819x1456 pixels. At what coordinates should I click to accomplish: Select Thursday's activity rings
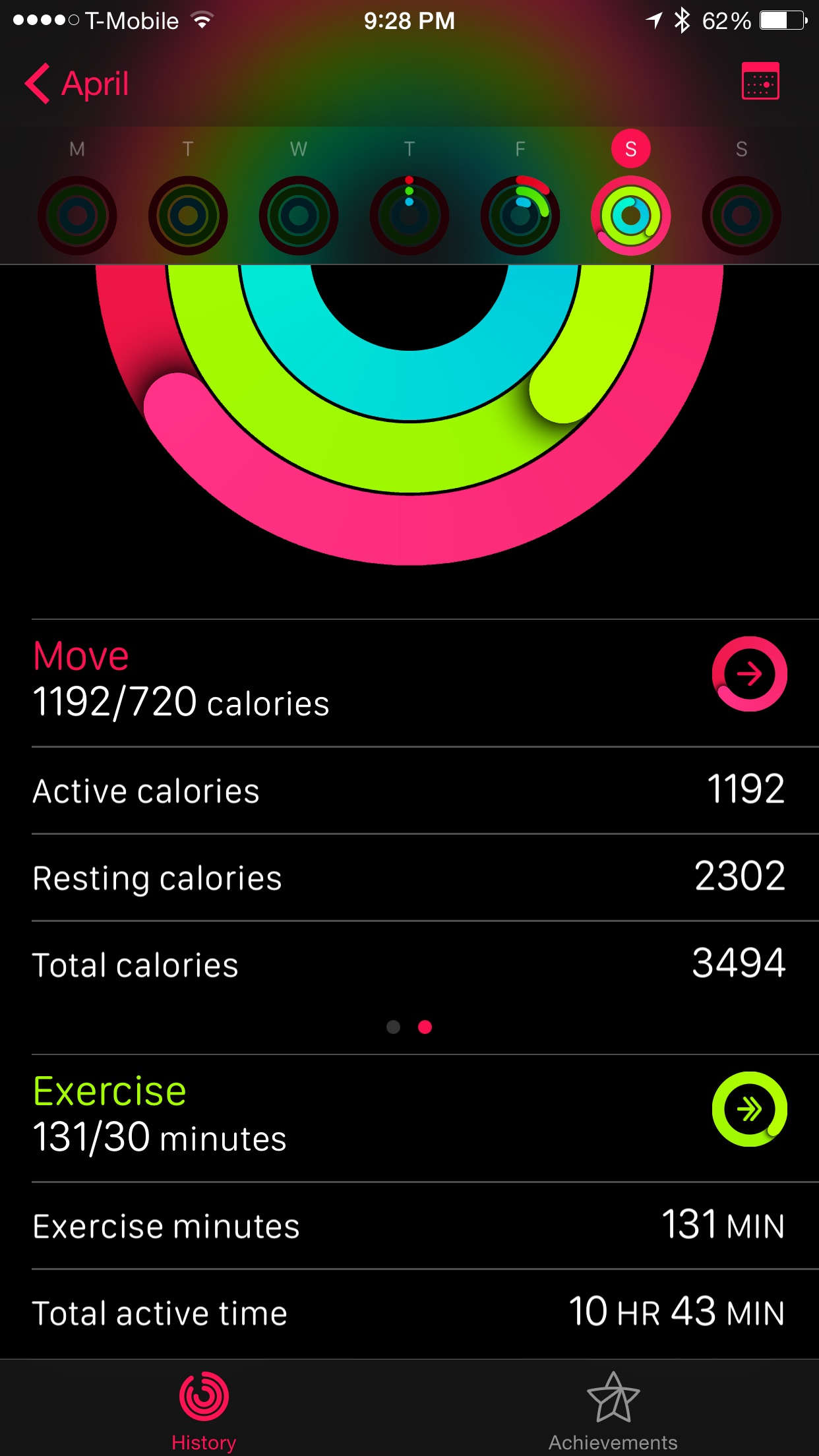tap(409, 216)
